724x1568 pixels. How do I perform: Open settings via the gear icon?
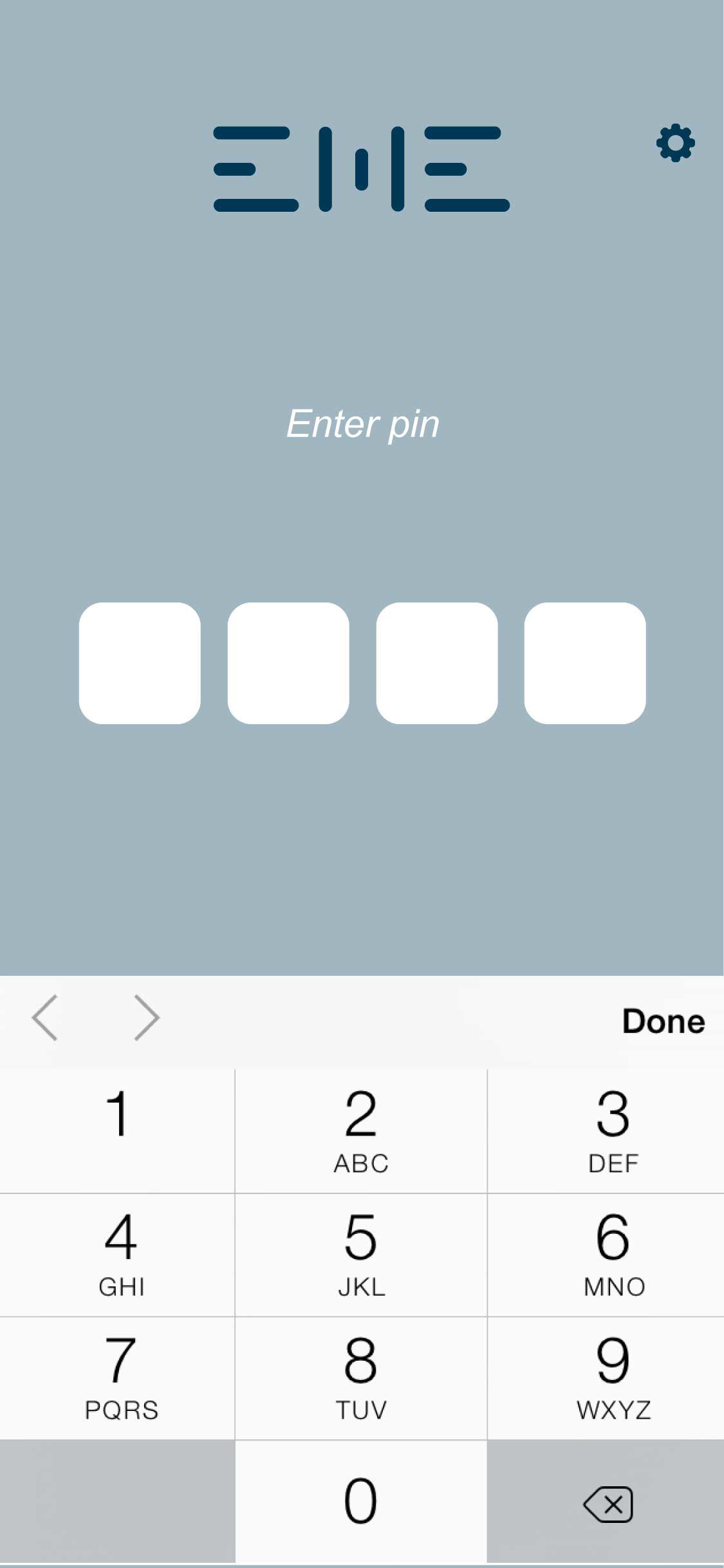coord(675,143)
